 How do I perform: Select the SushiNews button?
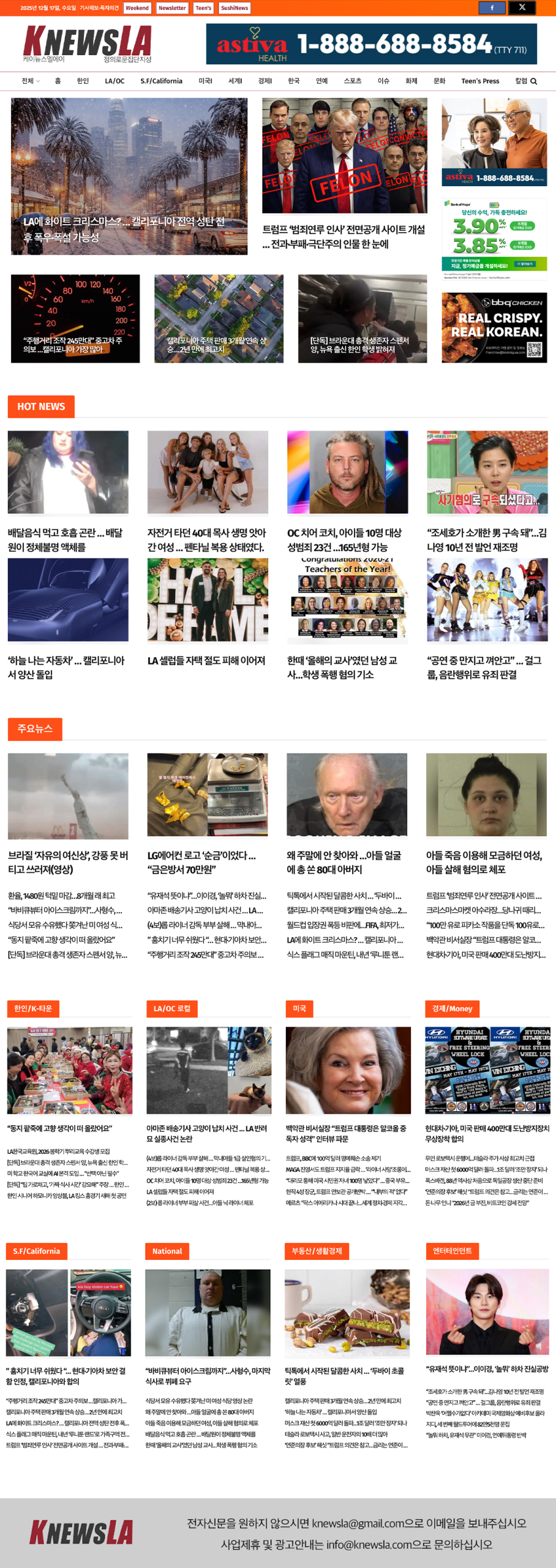[x=235, y=8]
